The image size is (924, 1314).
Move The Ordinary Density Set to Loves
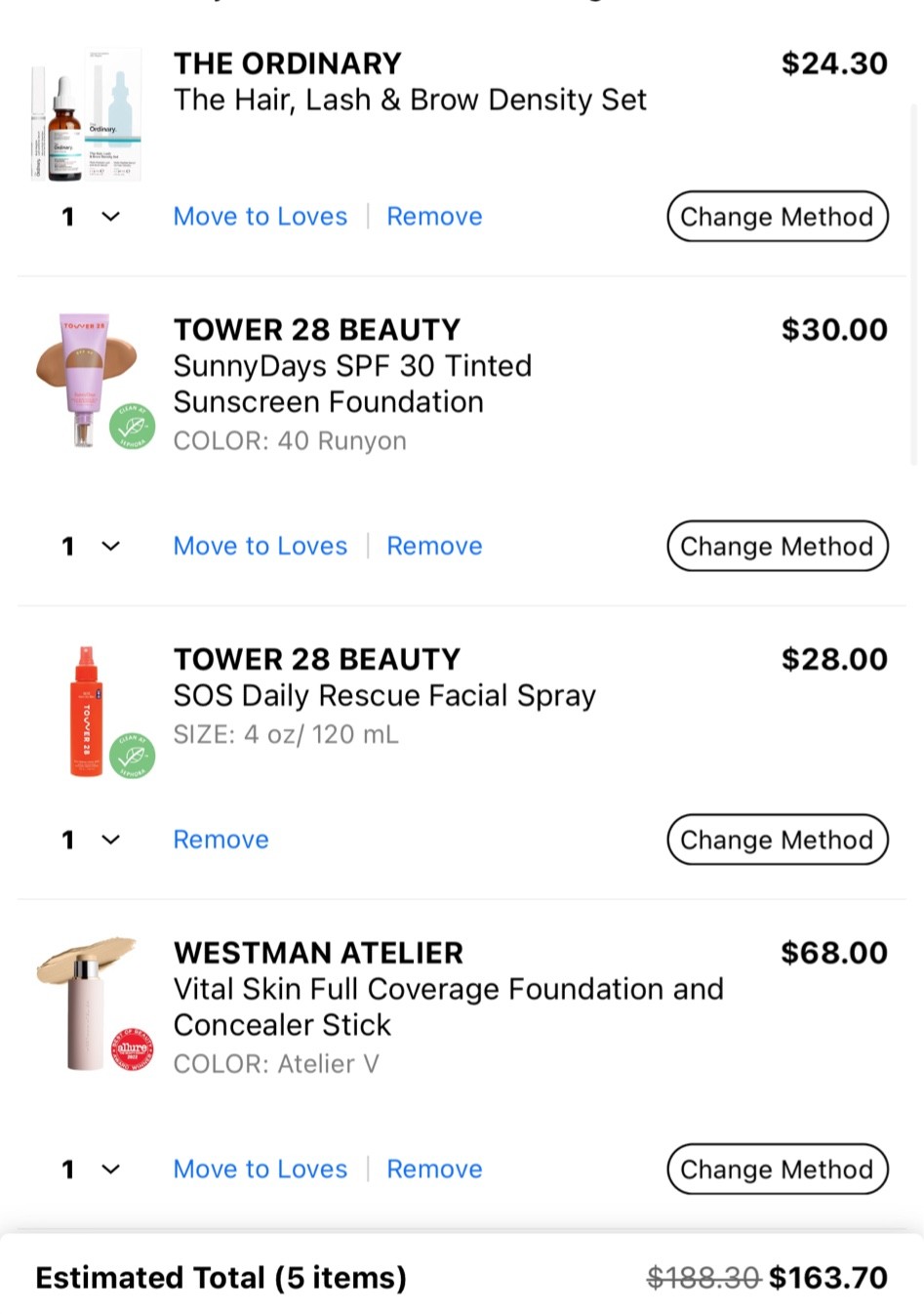260,217
